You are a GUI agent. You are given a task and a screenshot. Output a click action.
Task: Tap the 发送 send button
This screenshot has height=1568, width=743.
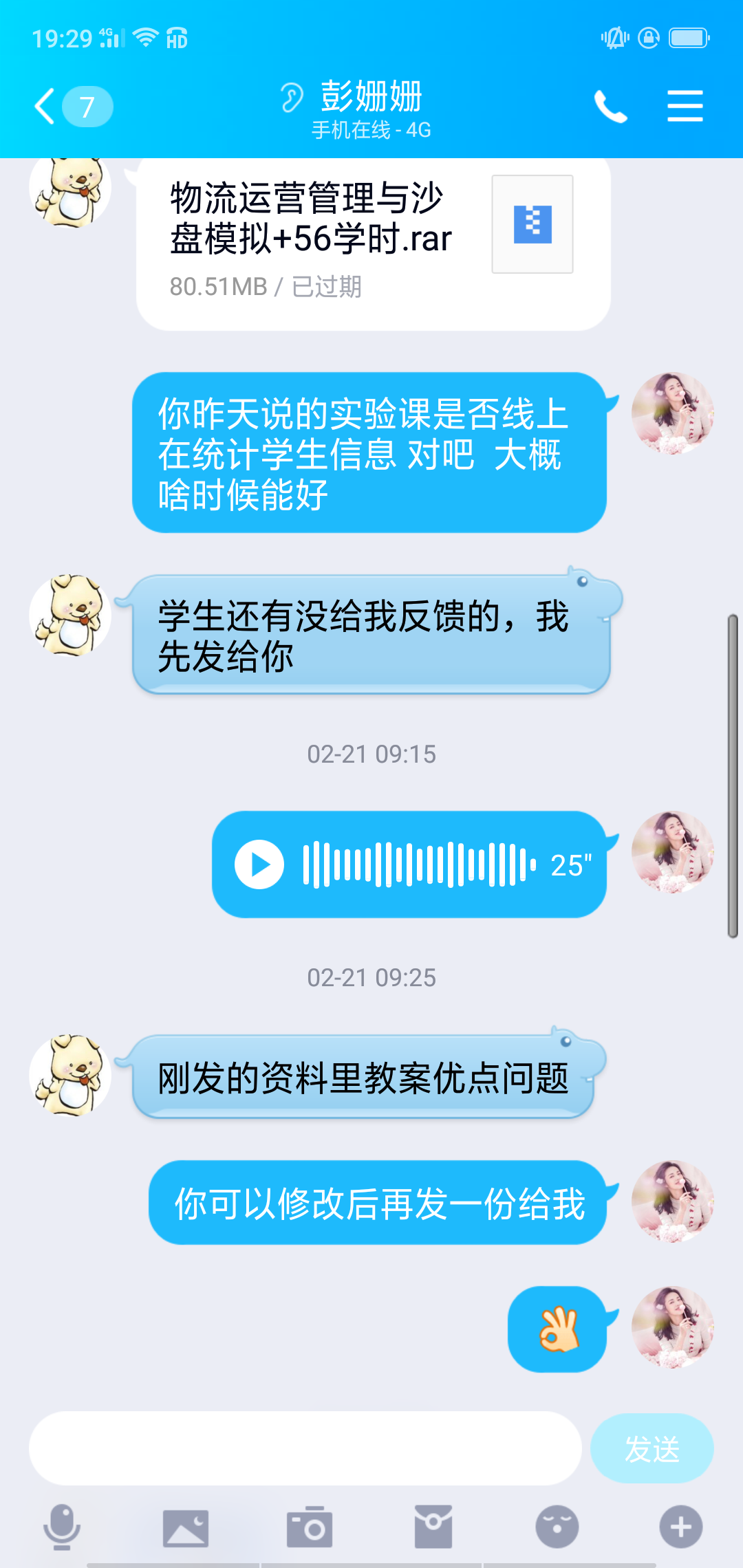[652, 1448]
